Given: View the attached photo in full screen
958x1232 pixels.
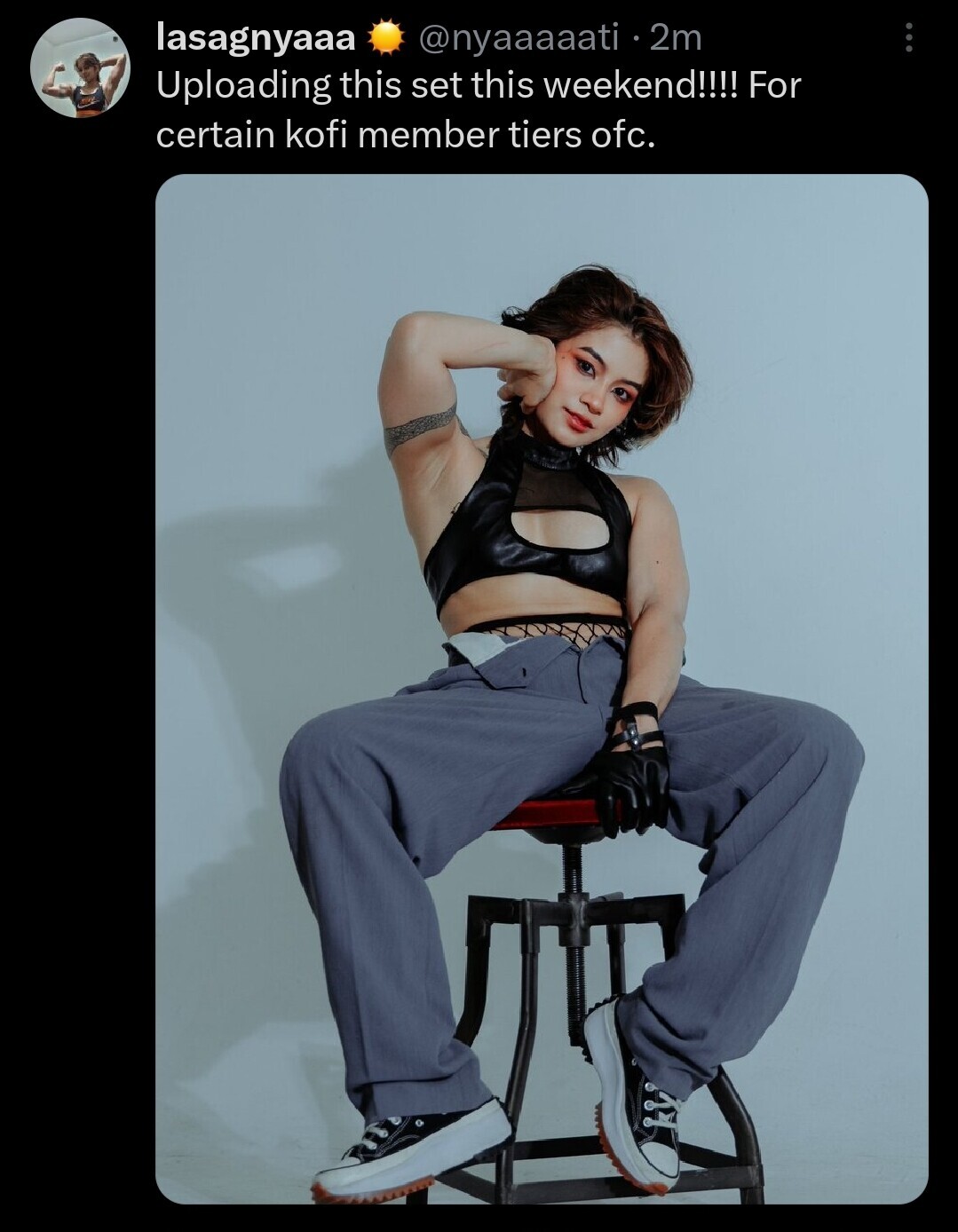Looking at the screenshot, I should coord(542,689).
